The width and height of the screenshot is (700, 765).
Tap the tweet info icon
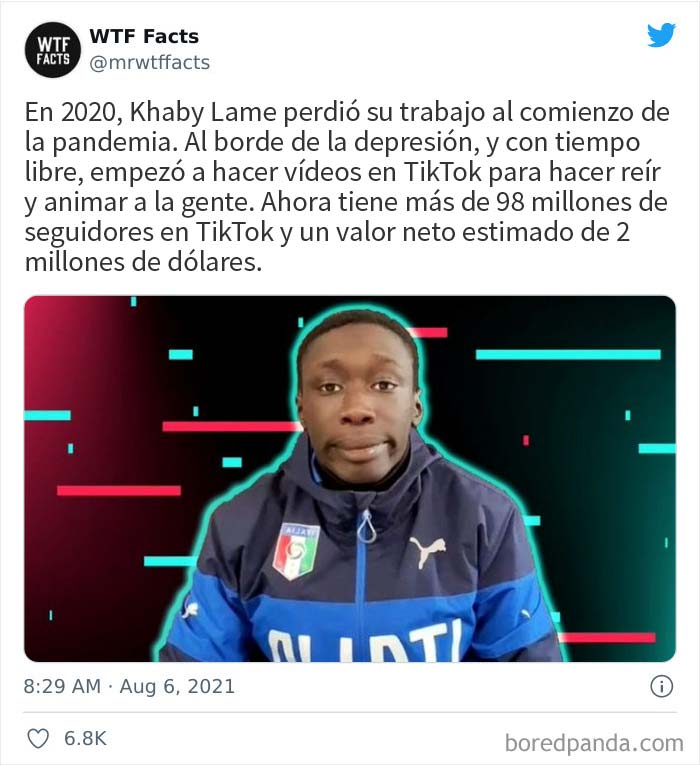pyautogui.click(x=661, y=687)
